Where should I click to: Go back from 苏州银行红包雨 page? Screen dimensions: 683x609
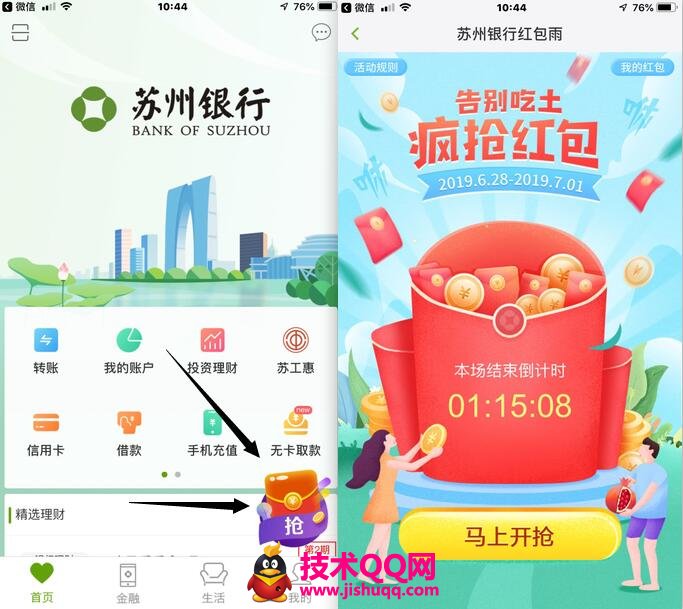[x=355, y=34]
